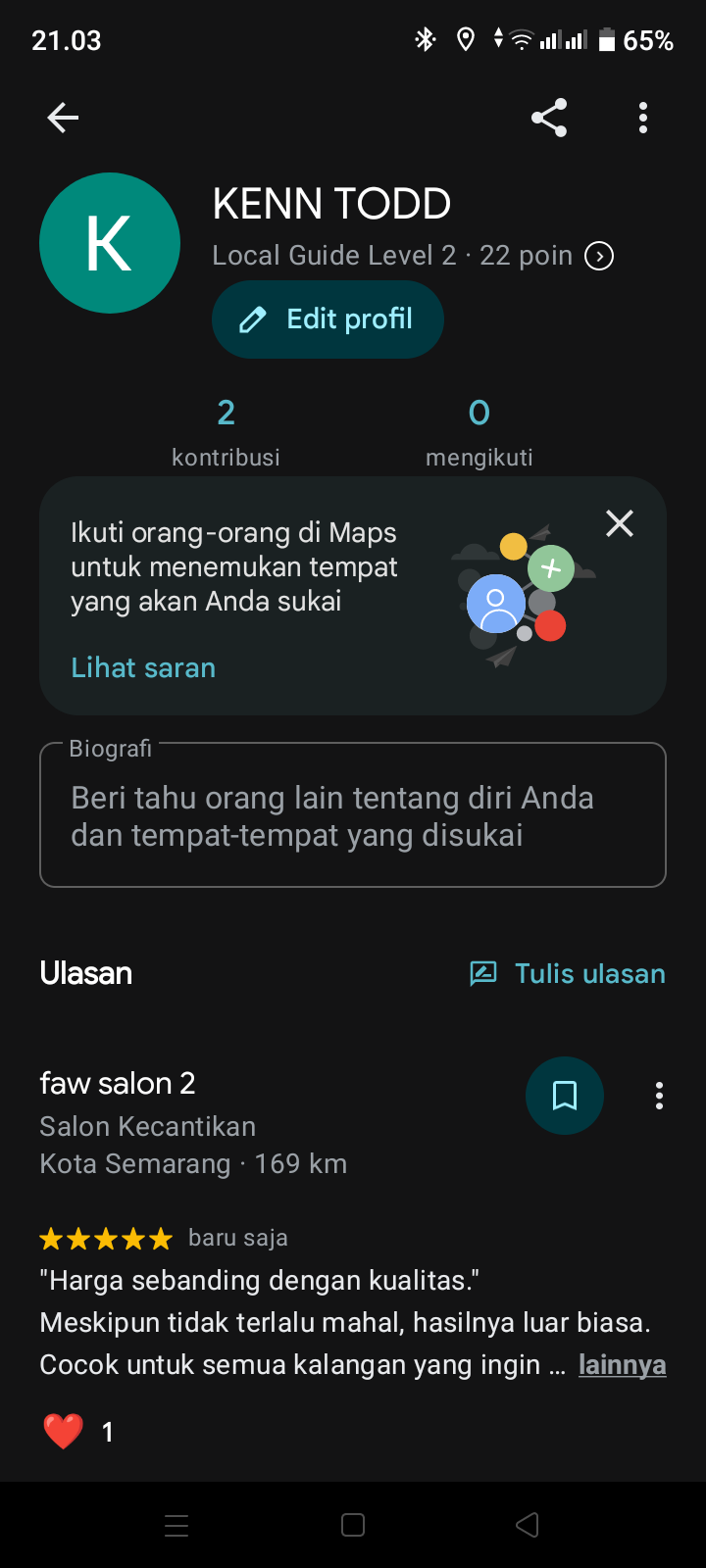Image resolution: width=706 pixels, height=1568 pixels.
Task: Tap the Biografi text field
Action: (353, 815)
